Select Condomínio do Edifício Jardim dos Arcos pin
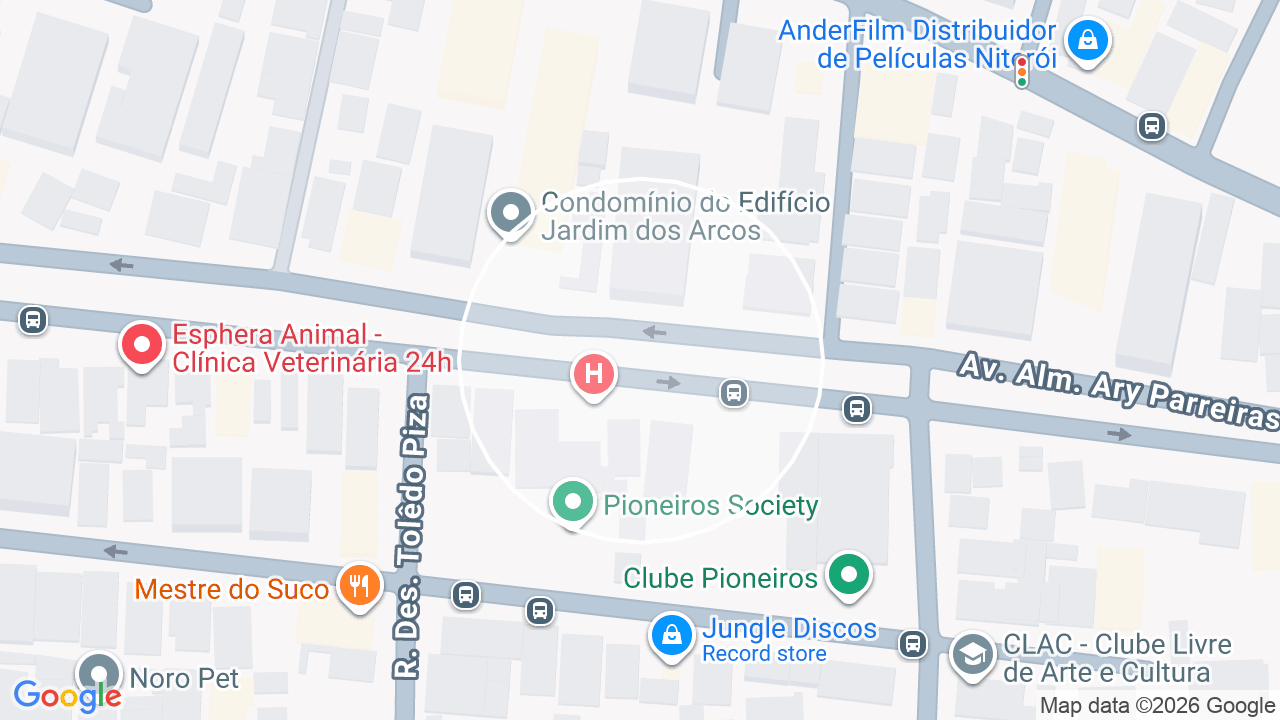 tap(511, 214)
